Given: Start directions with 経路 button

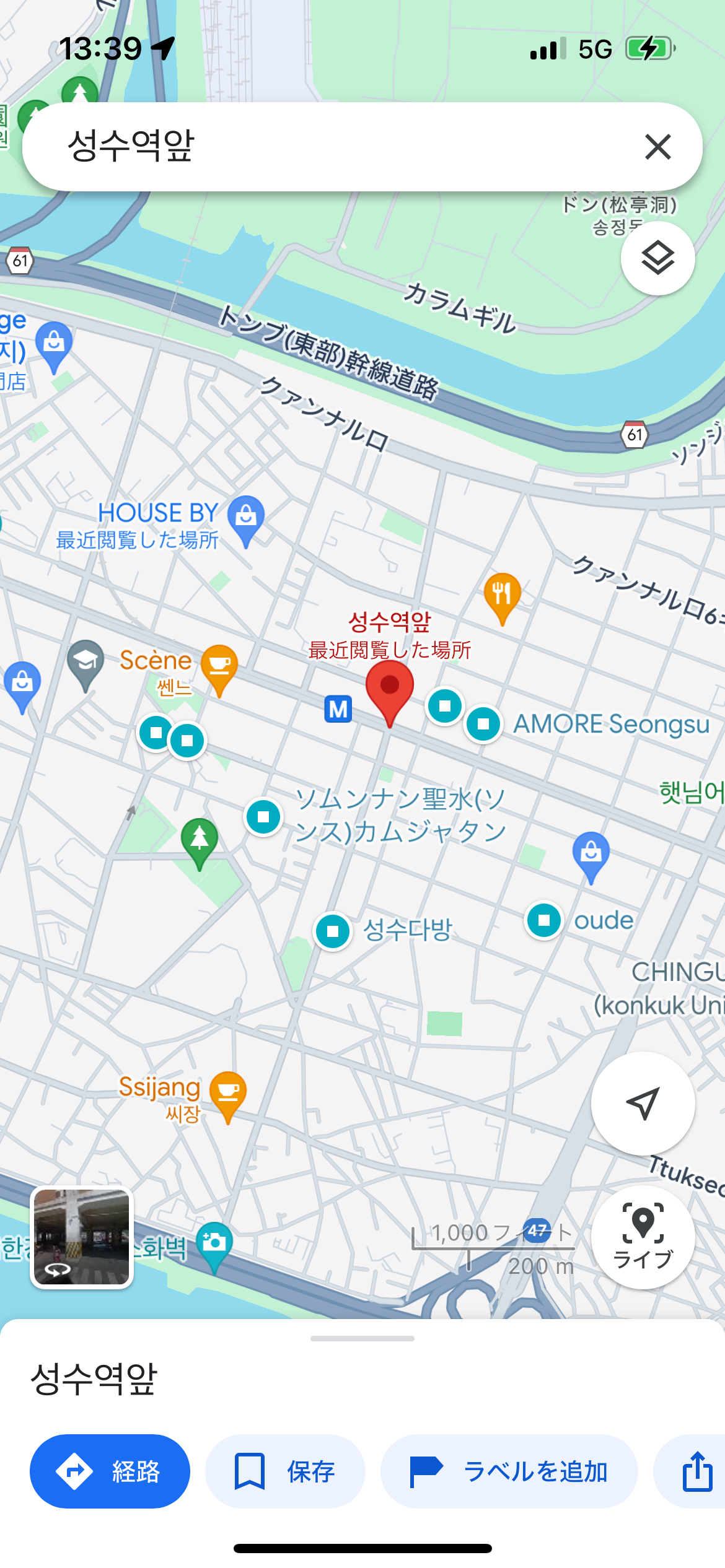Looking at the screenshot, I should [x=110, y=1471].
